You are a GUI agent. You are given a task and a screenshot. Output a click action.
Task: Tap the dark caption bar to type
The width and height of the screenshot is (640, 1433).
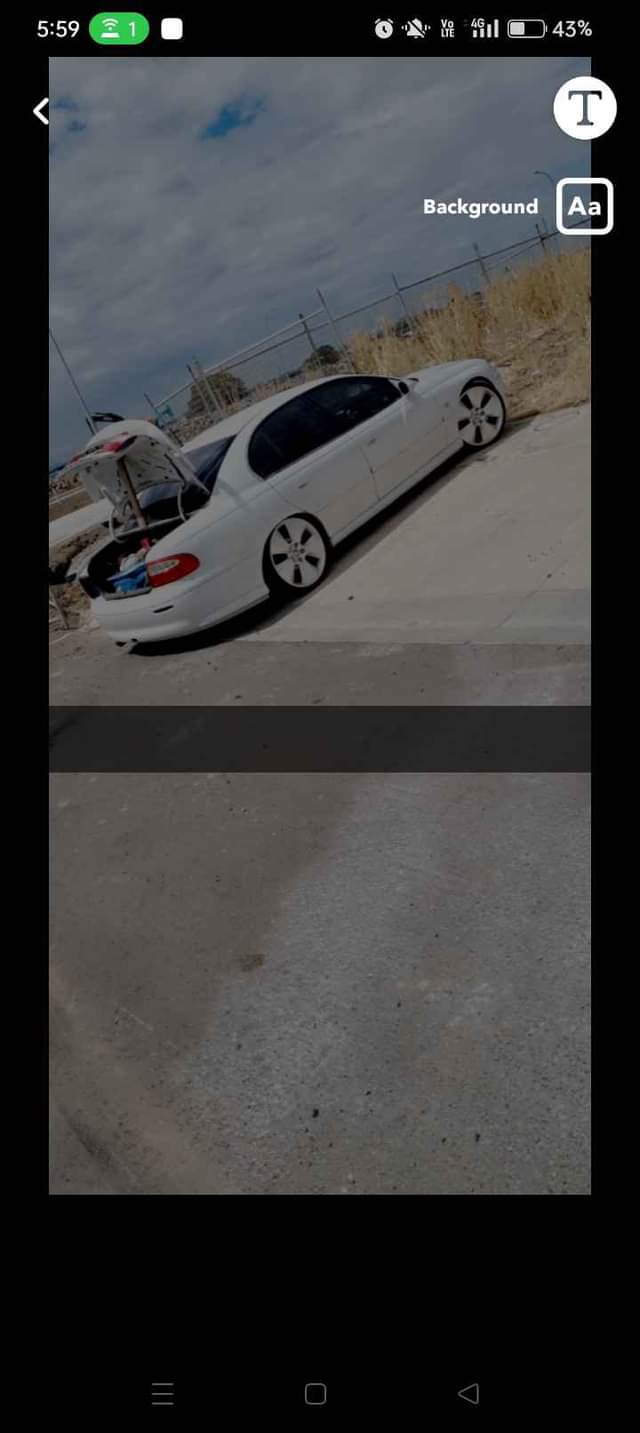pyautogui.click(x=320, y=739)
